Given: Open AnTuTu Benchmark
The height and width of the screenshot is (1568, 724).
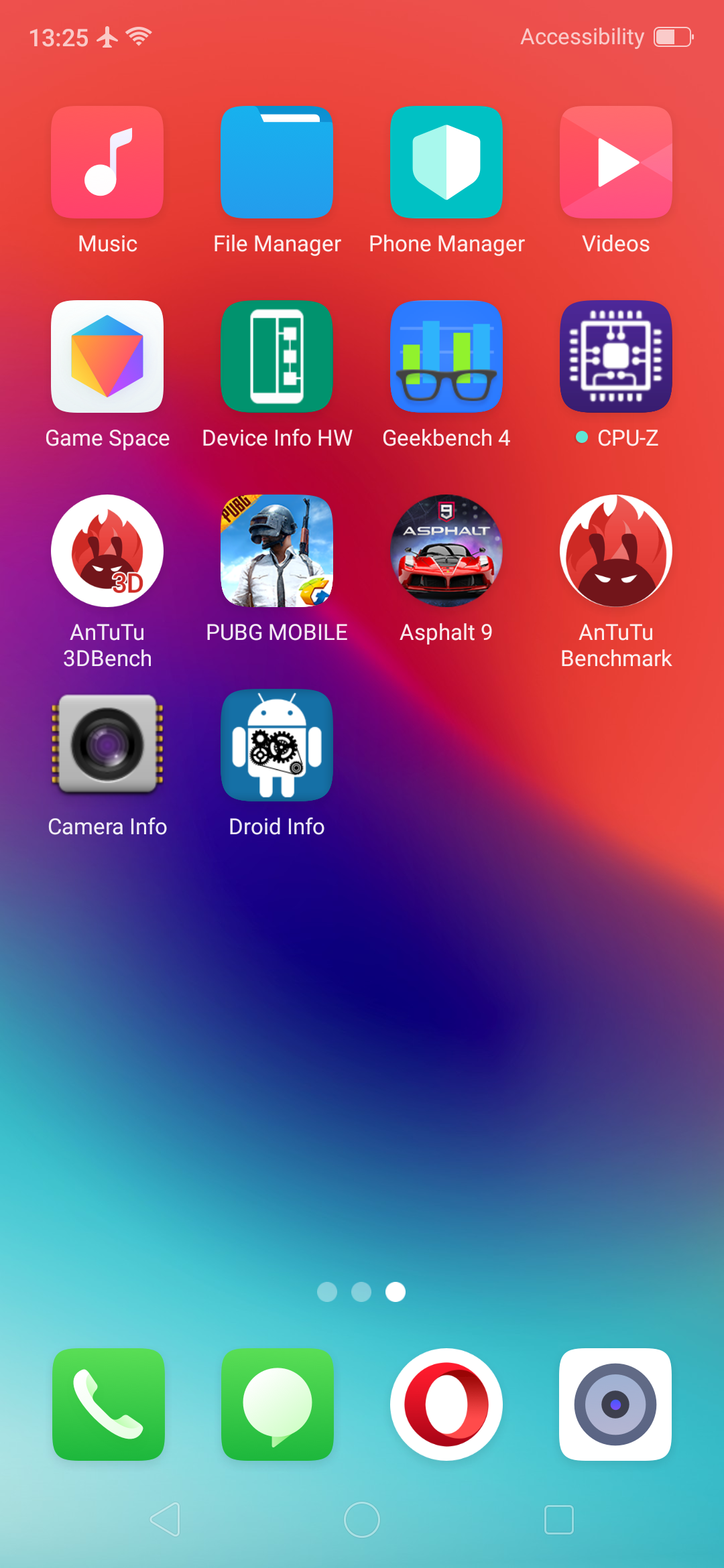Looking at the screenshot, I should click(616, 551).
